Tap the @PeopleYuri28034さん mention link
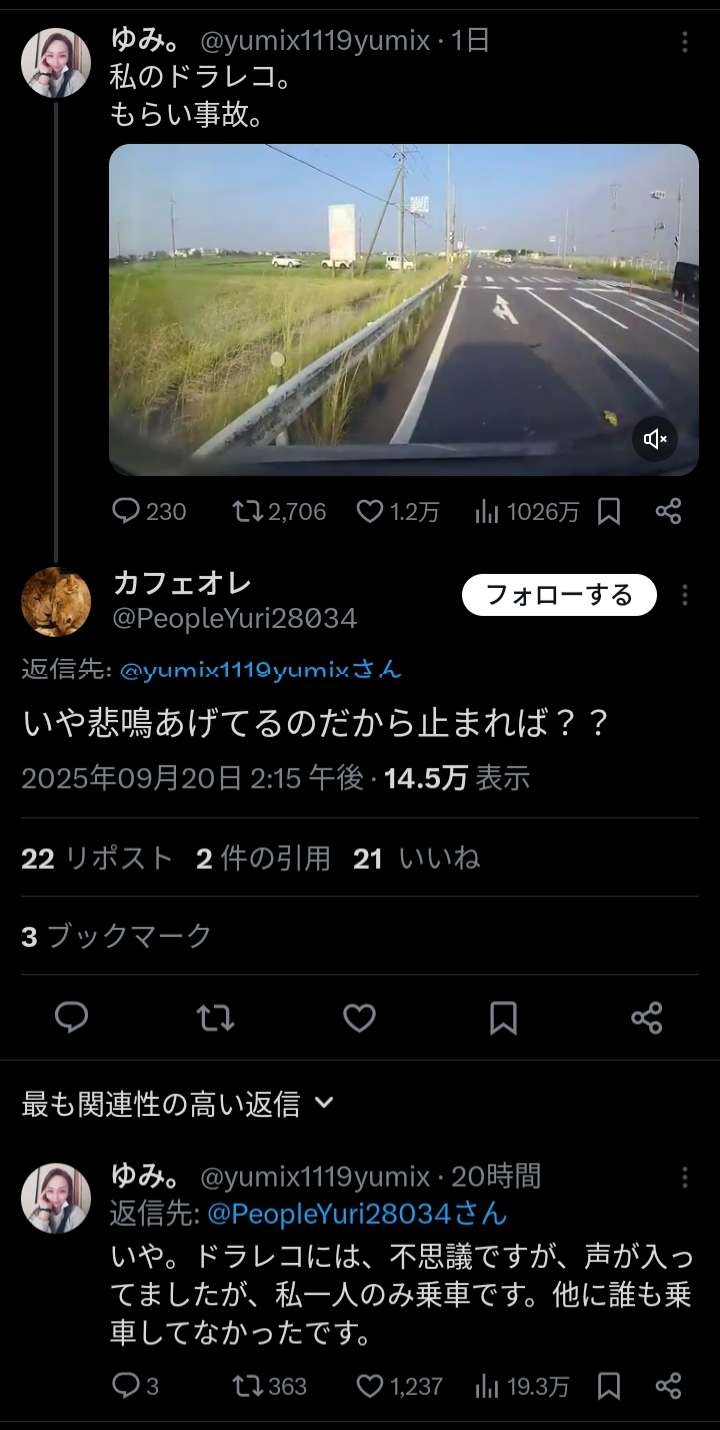This screenshot has width=720, height=1430. (358, 1214)
